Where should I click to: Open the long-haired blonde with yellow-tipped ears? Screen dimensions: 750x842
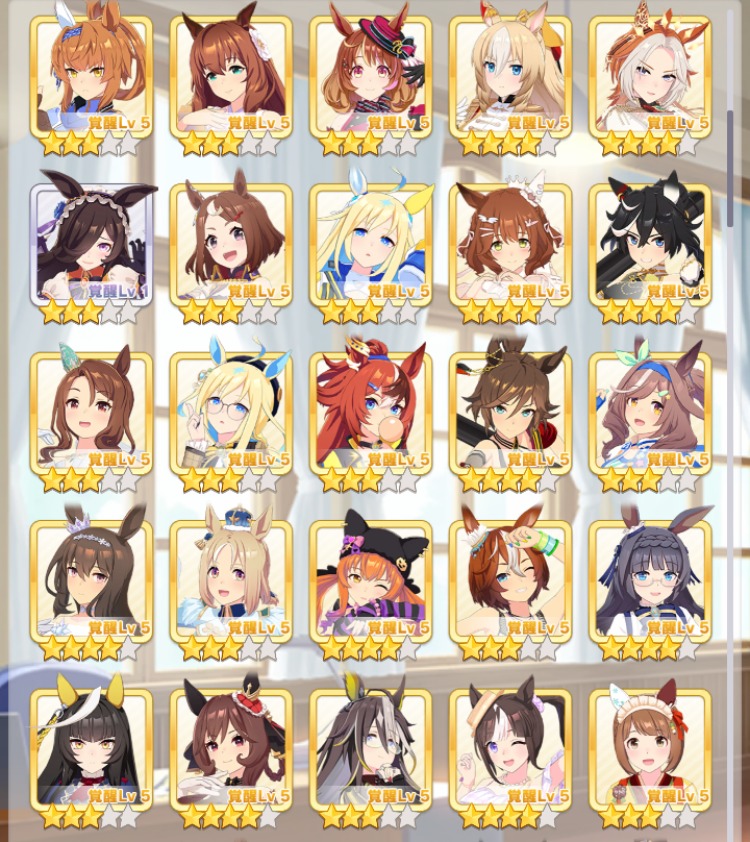click(371, 245)
